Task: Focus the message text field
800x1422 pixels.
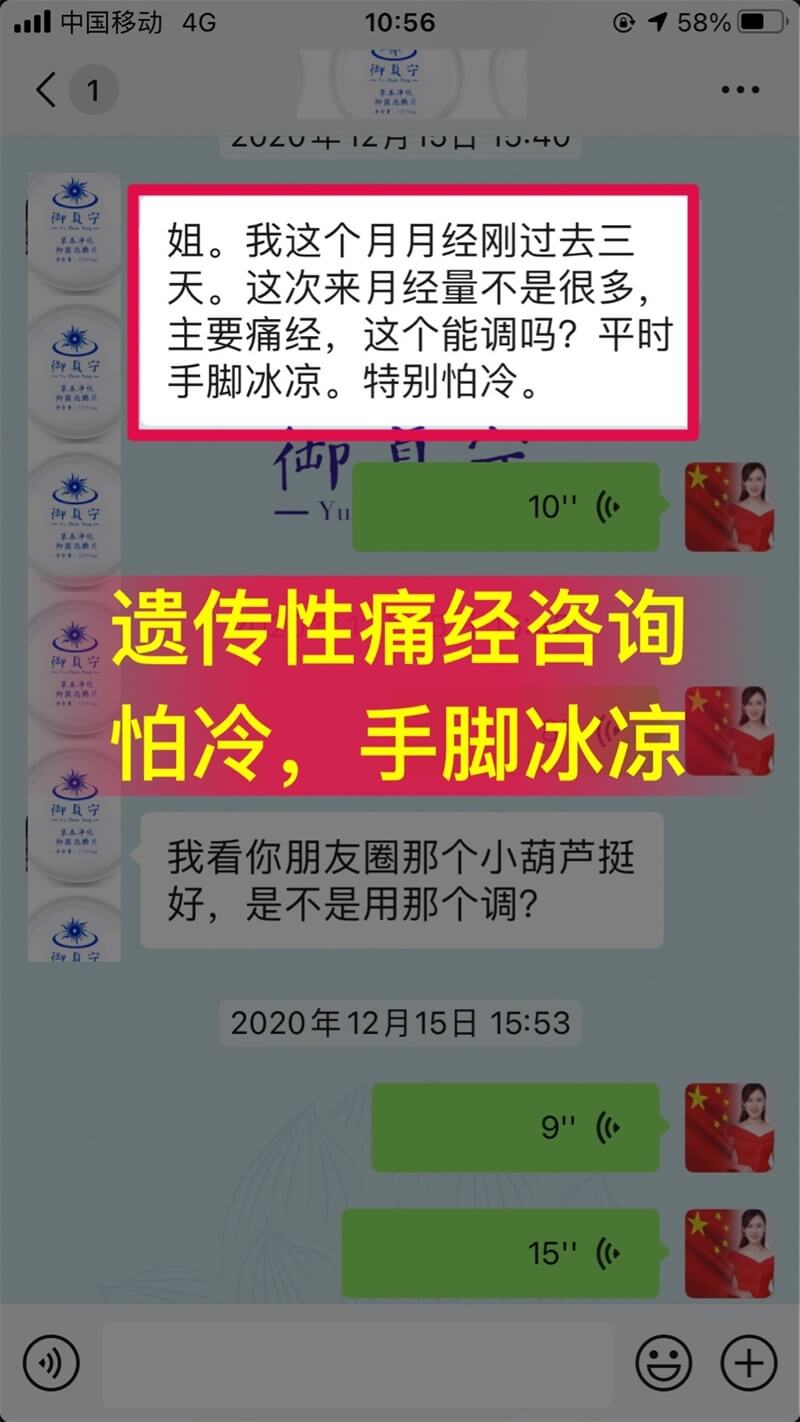Action: 358,1362
